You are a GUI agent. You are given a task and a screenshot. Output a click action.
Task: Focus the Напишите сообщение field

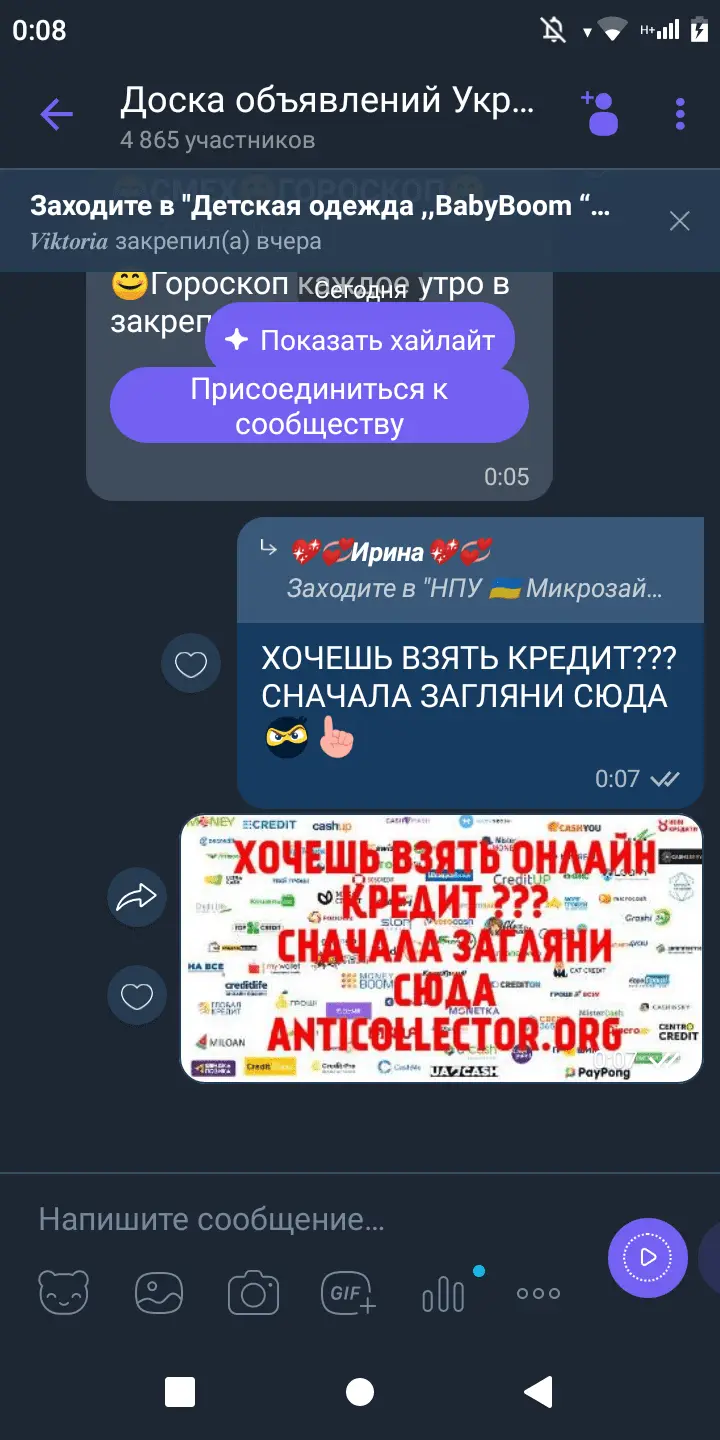[300, 1219]
